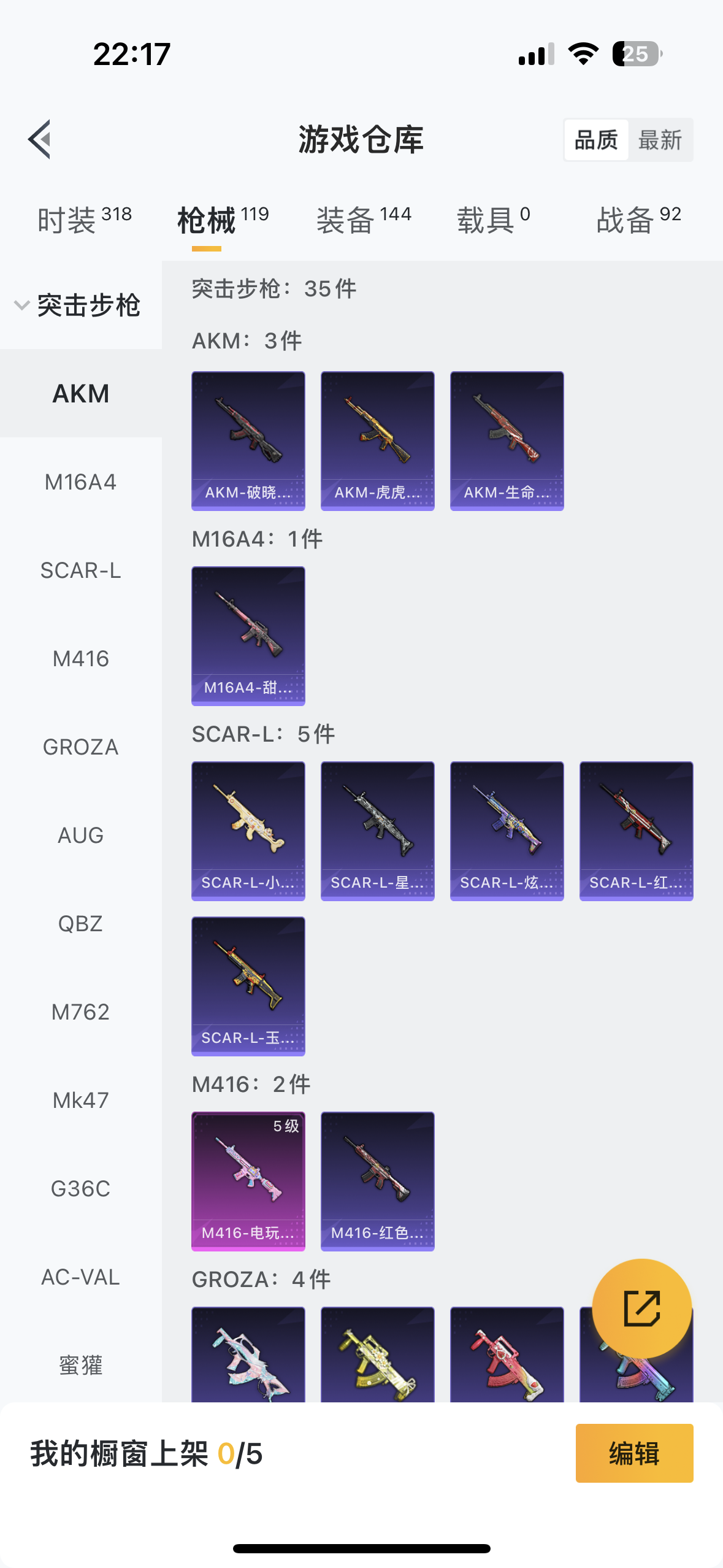Tap the 编辑 button

[634, 1453]
